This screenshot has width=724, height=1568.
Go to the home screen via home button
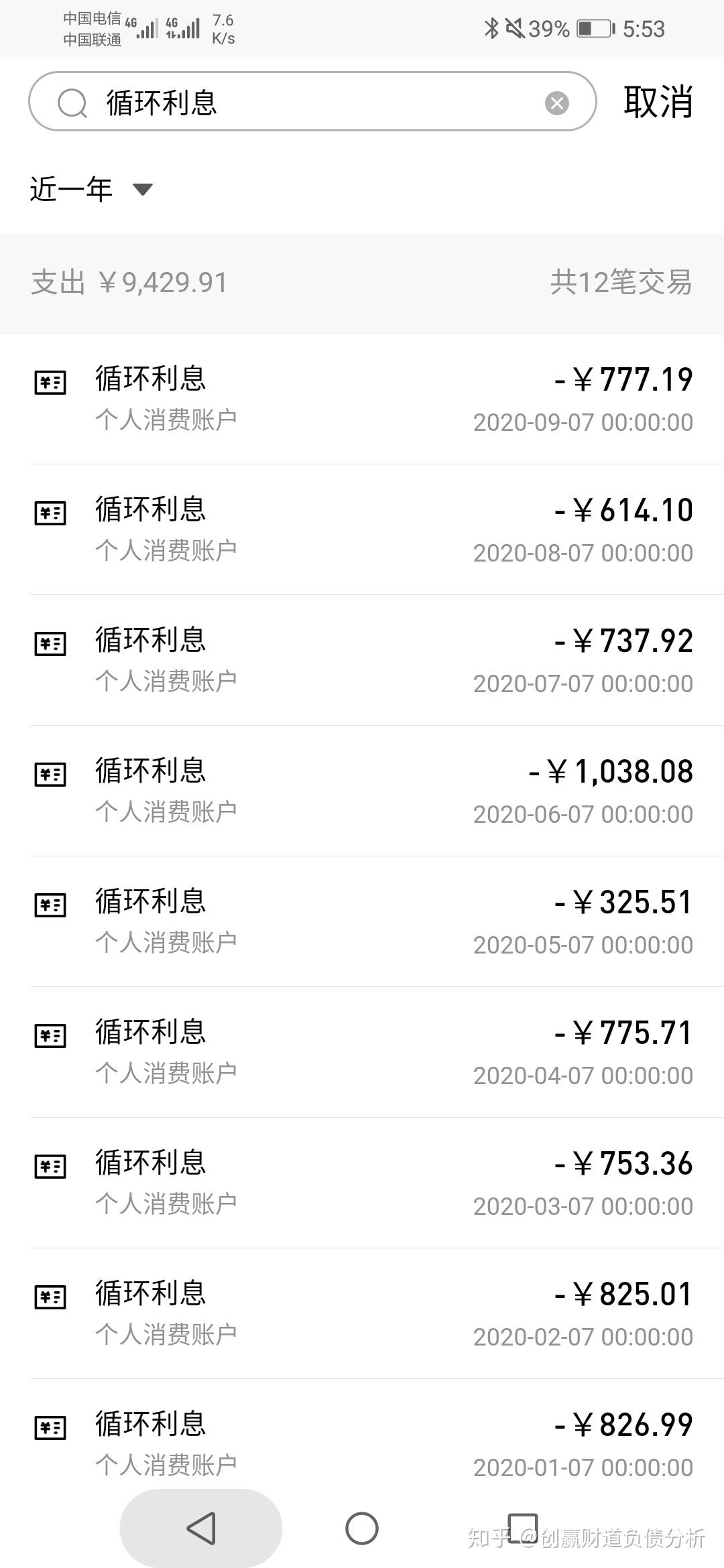(362, 1528)
